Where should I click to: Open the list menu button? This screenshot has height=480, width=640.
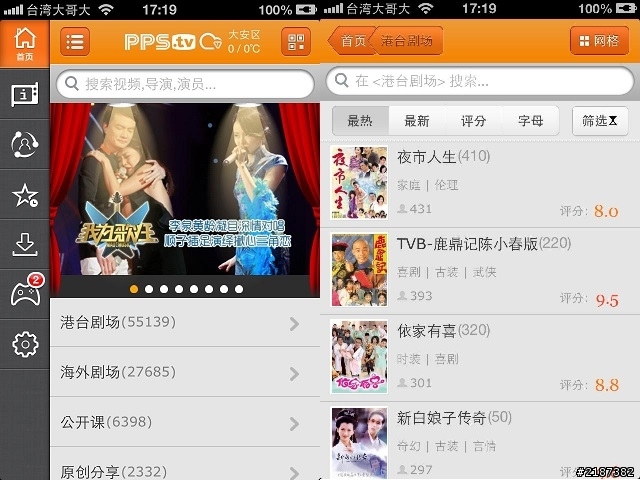(76, 42)
